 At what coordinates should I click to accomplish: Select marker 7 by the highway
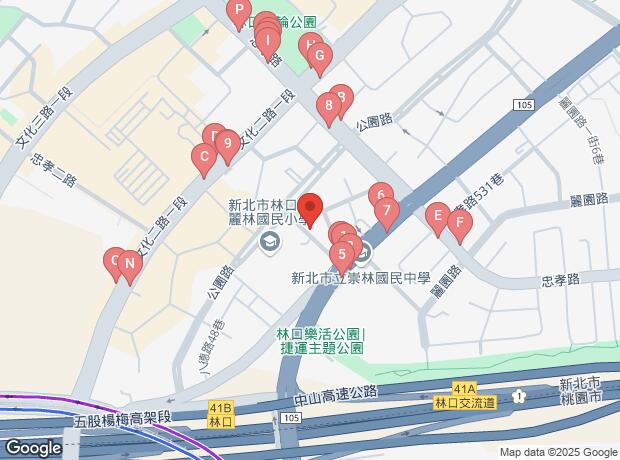pos(387,211)
